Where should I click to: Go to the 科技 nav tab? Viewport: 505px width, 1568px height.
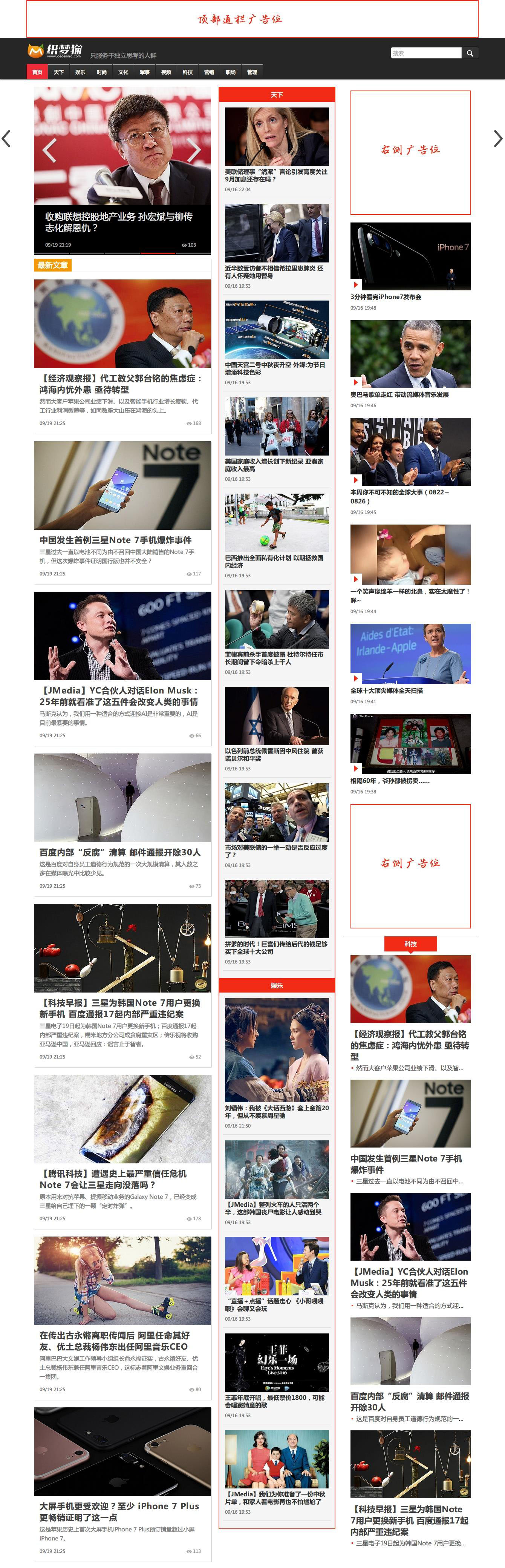[187, 72]
